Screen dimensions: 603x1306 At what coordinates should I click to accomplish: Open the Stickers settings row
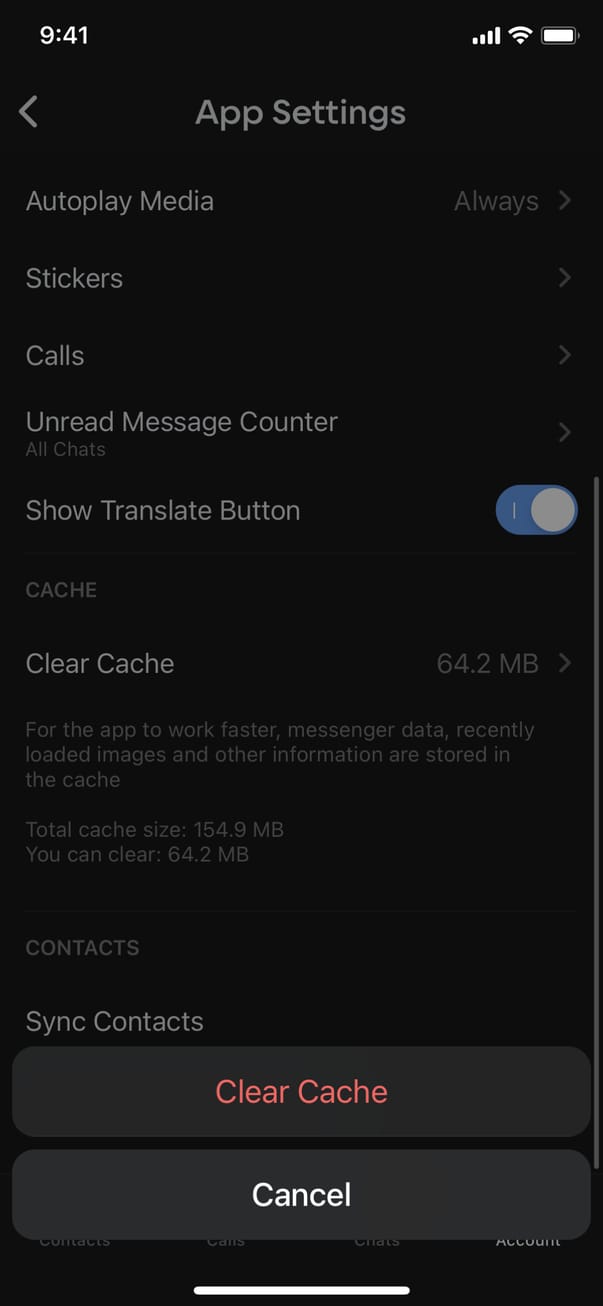coord(300,278)
